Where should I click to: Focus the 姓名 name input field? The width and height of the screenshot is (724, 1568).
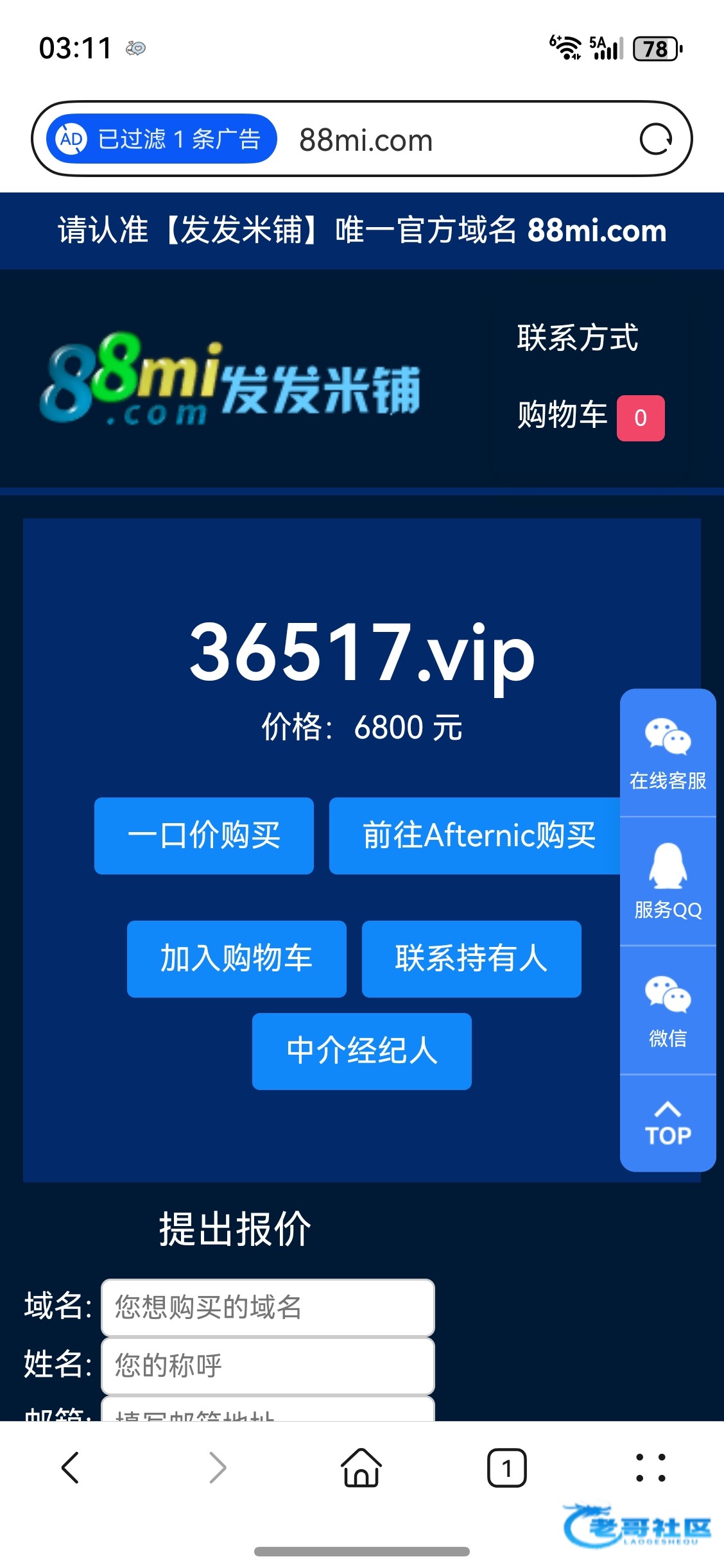tap(268, 1365)
